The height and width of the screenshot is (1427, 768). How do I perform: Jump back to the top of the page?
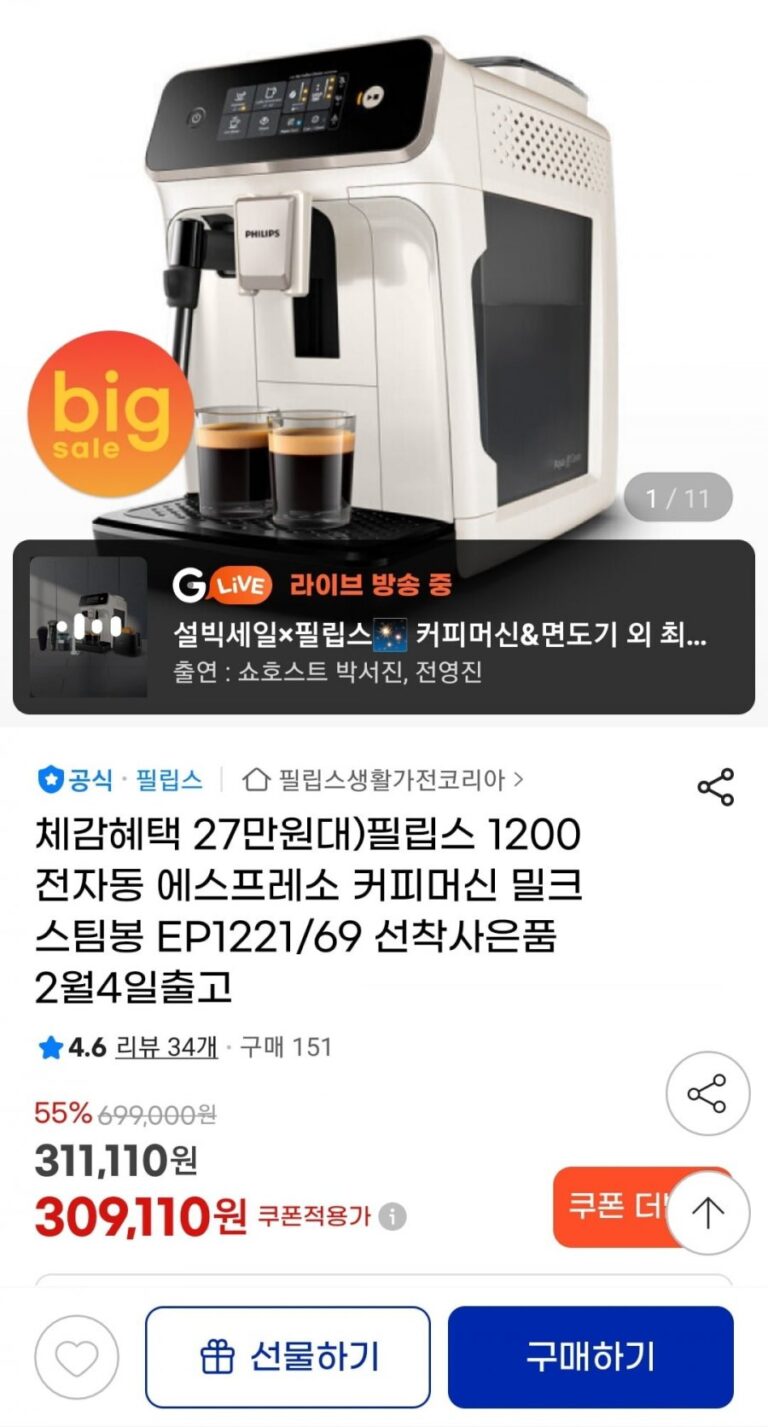pyautogui.click(x=708, y=1213)
